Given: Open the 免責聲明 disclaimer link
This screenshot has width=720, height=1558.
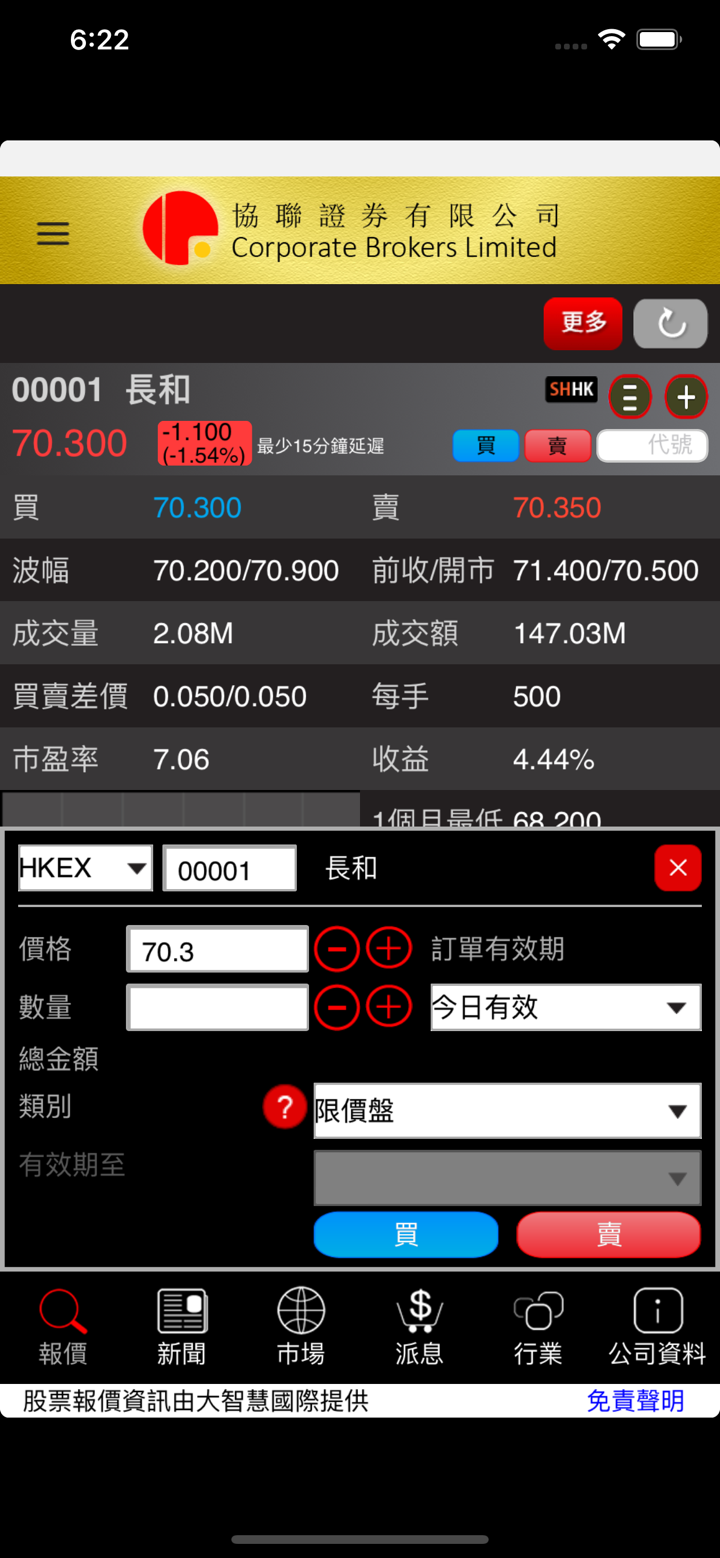Looking at the screenshot, I should [x=635, y=1401].
